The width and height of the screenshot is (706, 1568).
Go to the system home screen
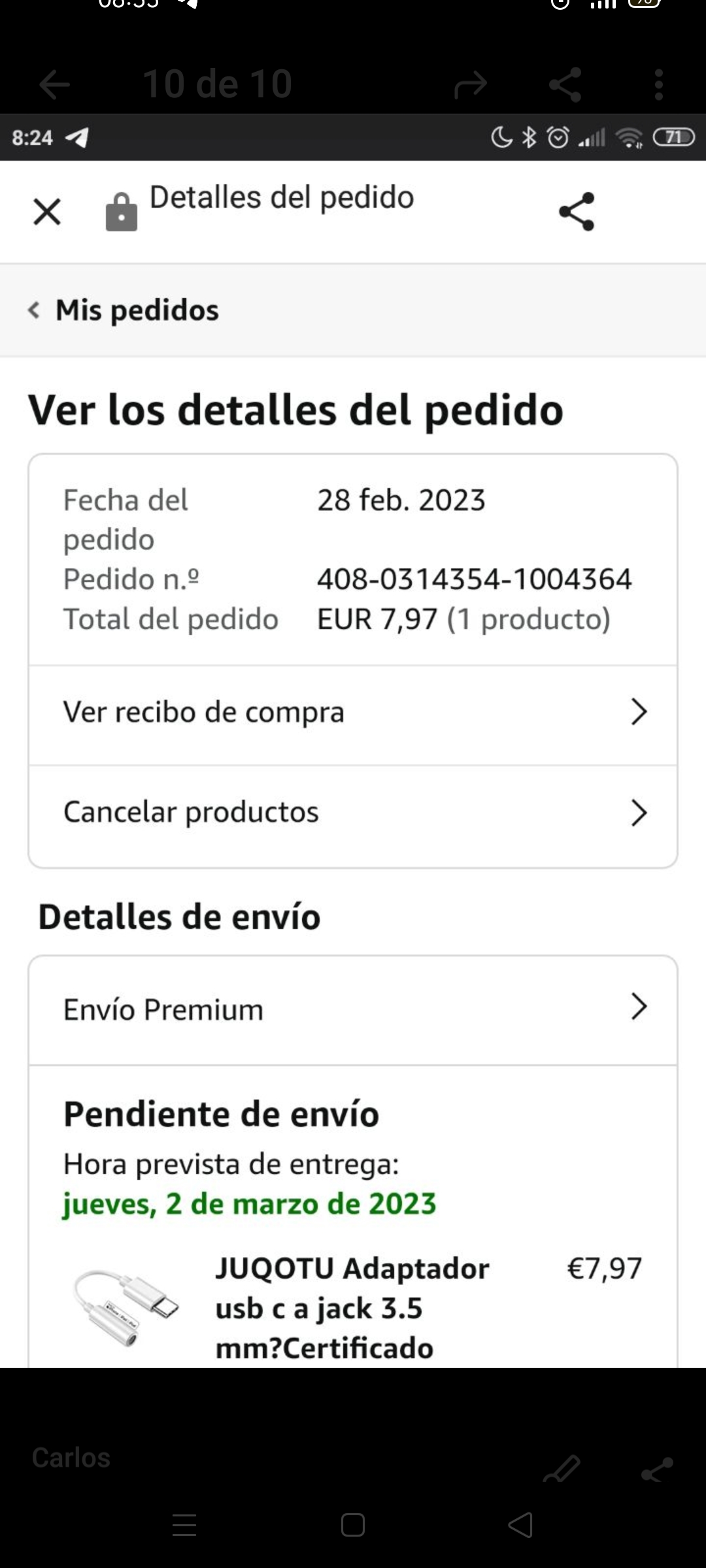pos(353,1526)
